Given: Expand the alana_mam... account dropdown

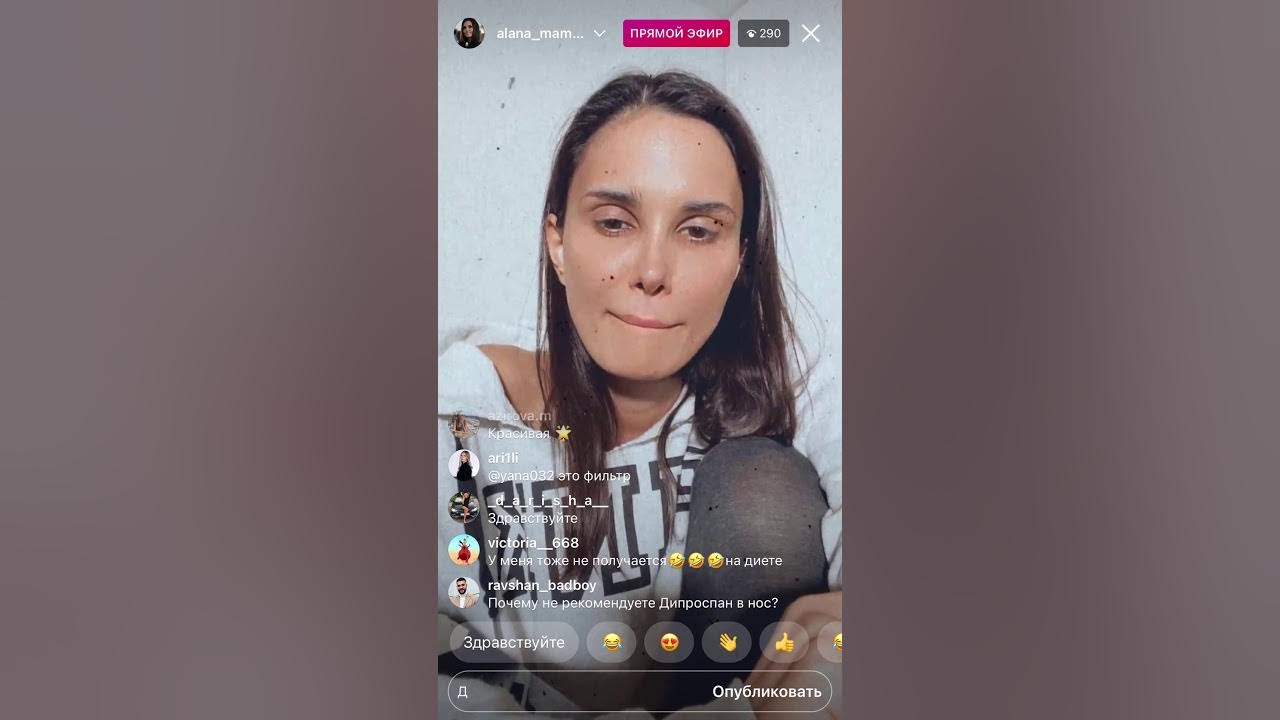Looking at the screenshot, I should pos(600,33).
